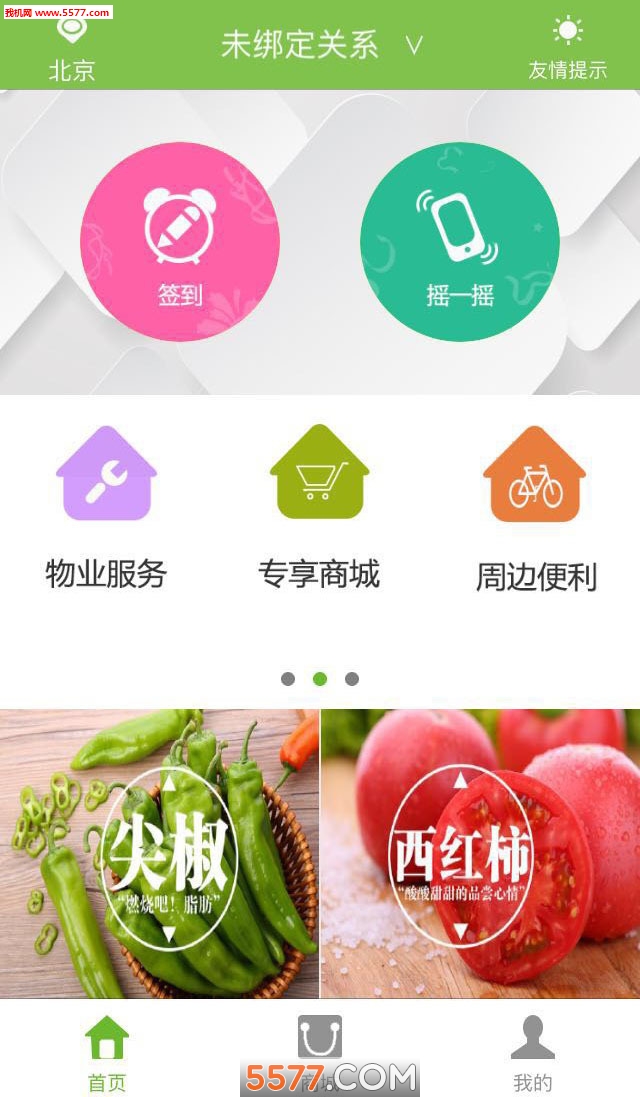640x1097 pixels.
Task: Expand the 未绑定关系 dropdown
Action: click(x=322, y=45)
